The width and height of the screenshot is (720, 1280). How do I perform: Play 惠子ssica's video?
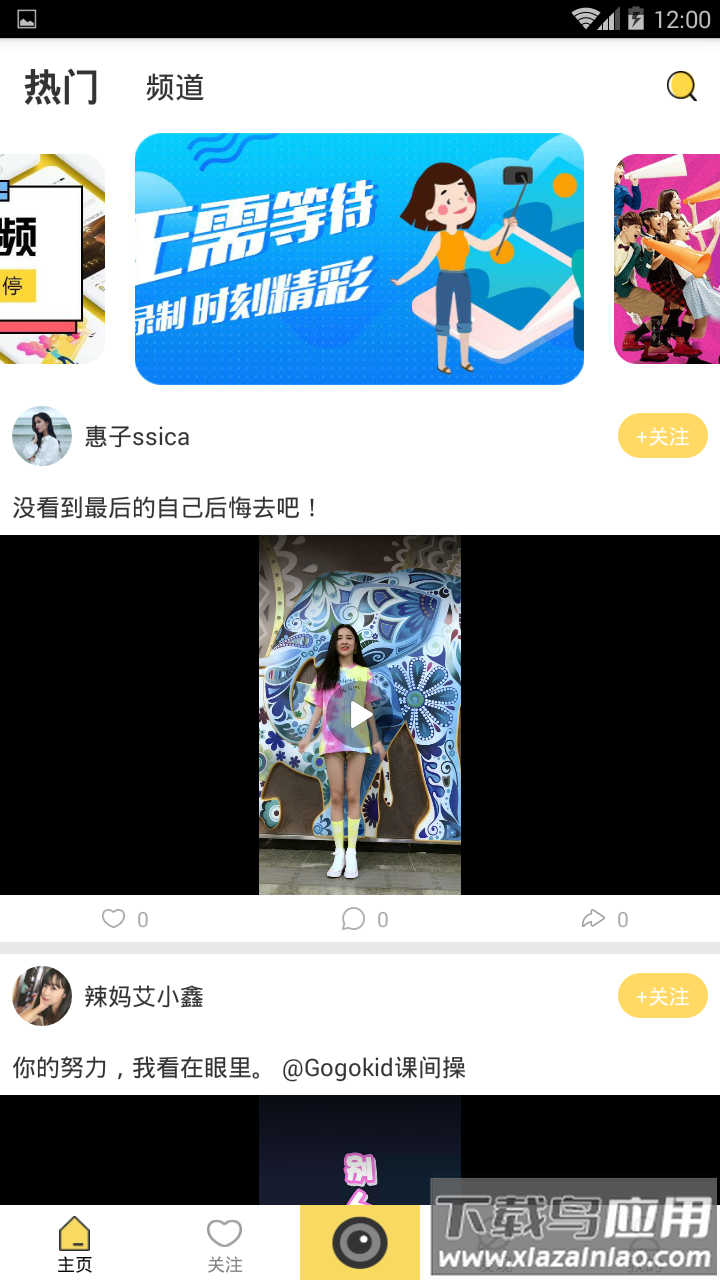tap(360, 714)
